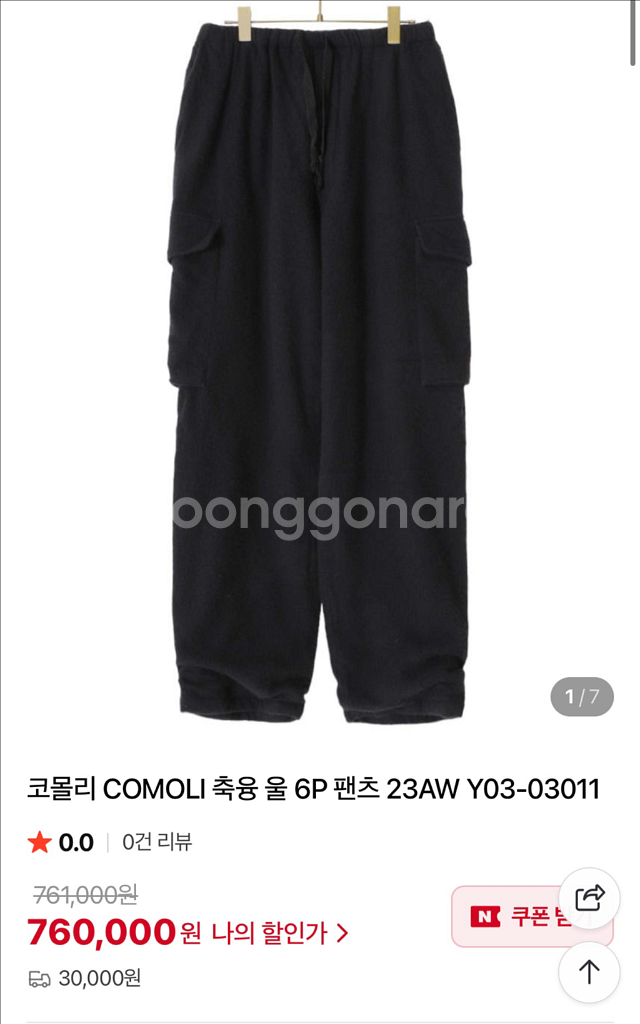Open the COMOLI pants product photo
Image resolution: width=640 pixels, height=1024 pixels.
[320, 366]
